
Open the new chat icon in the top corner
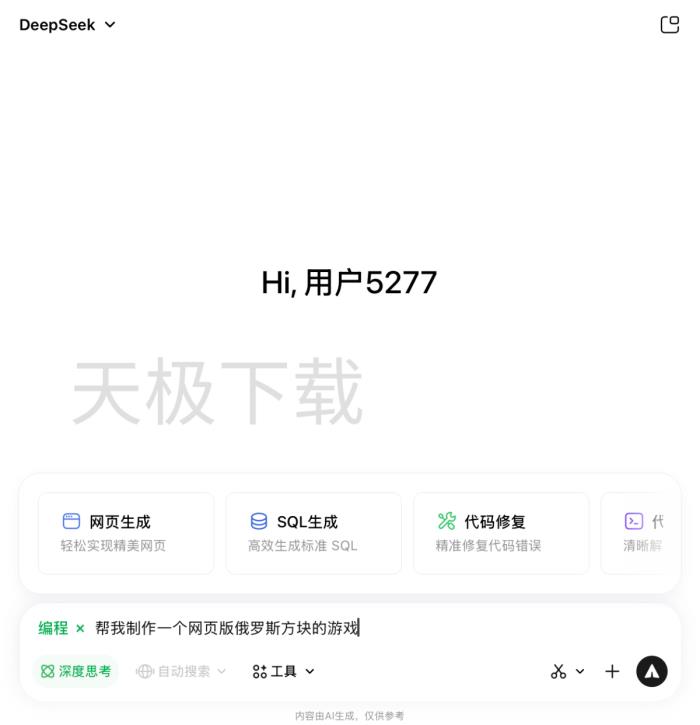coord(669,25)
